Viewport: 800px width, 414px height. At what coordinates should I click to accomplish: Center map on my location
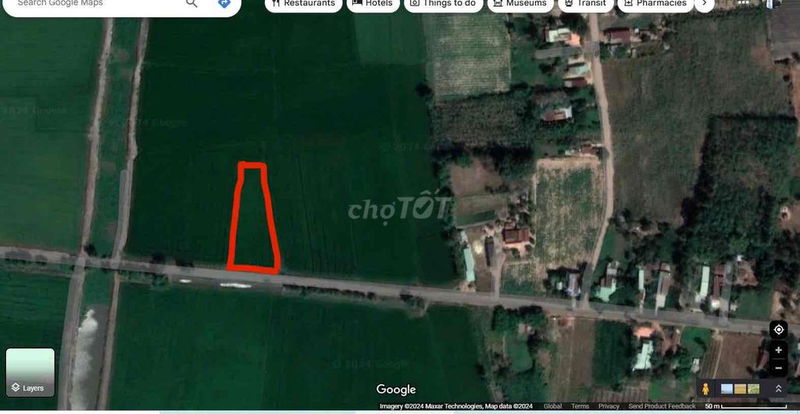[779, 329]
